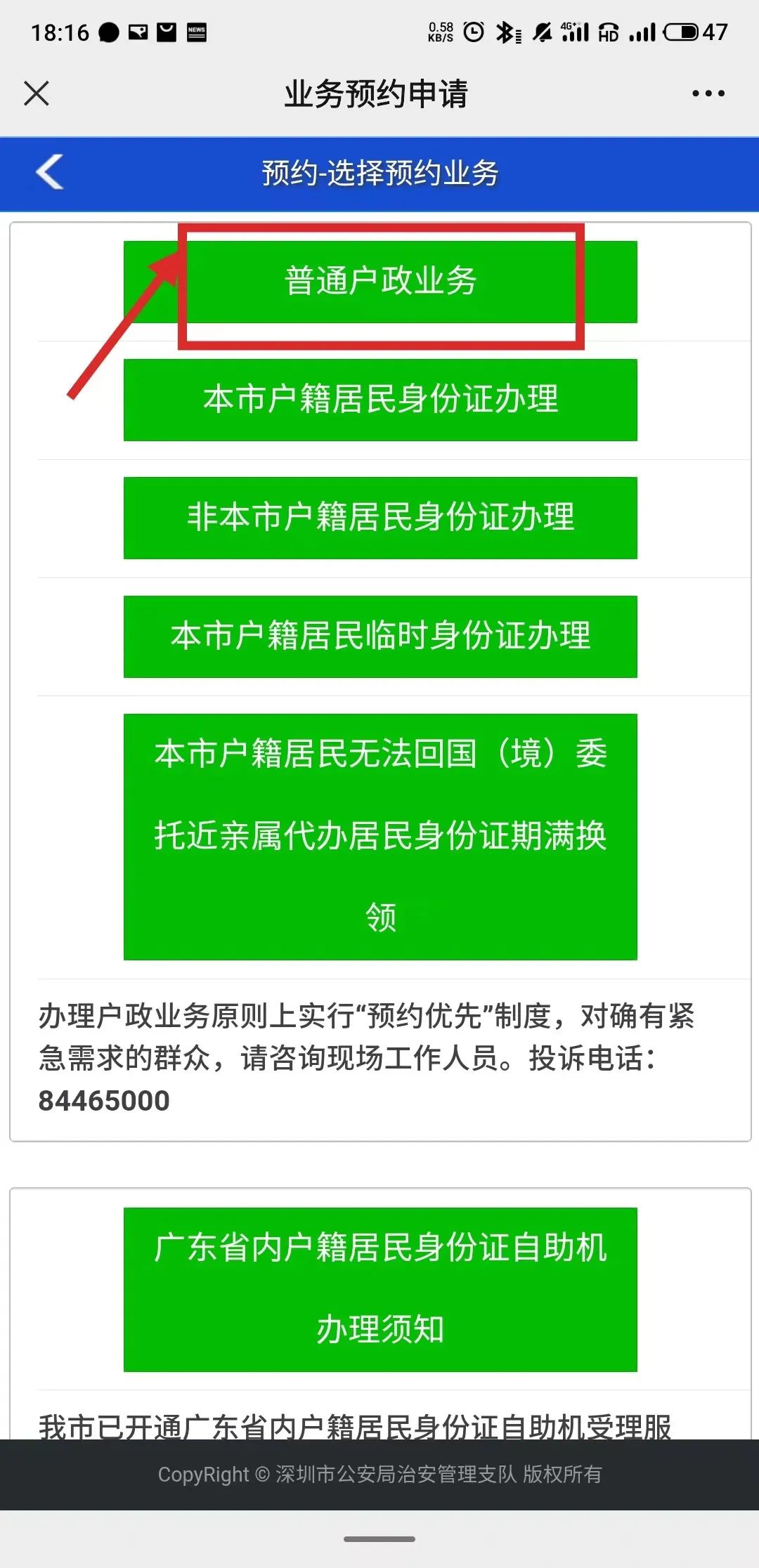Tap the alarm clock status icon
Screen dimensions: 759x1568
coord(474,32)
